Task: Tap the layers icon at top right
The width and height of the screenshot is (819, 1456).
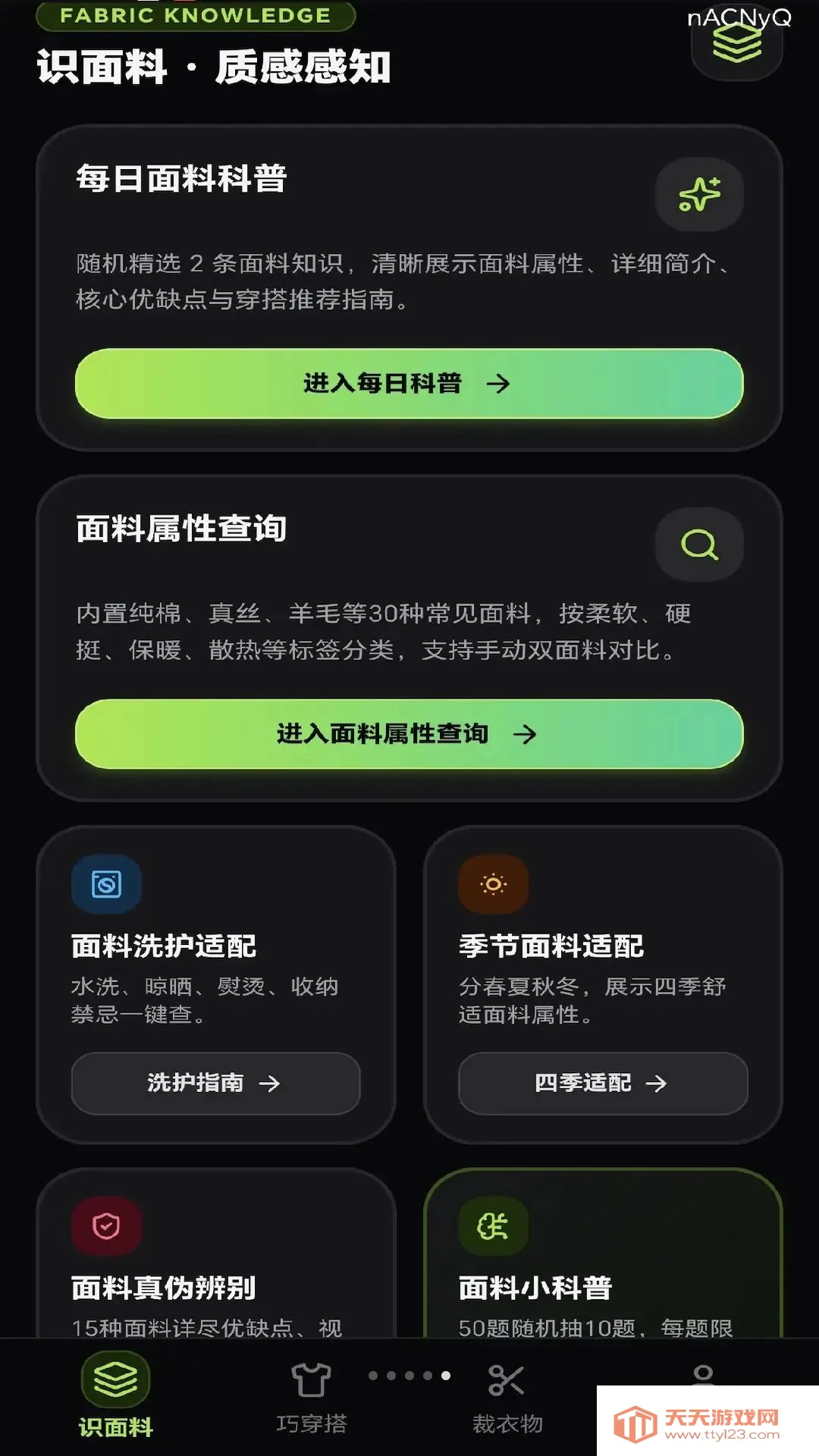Action: (737, 44)
